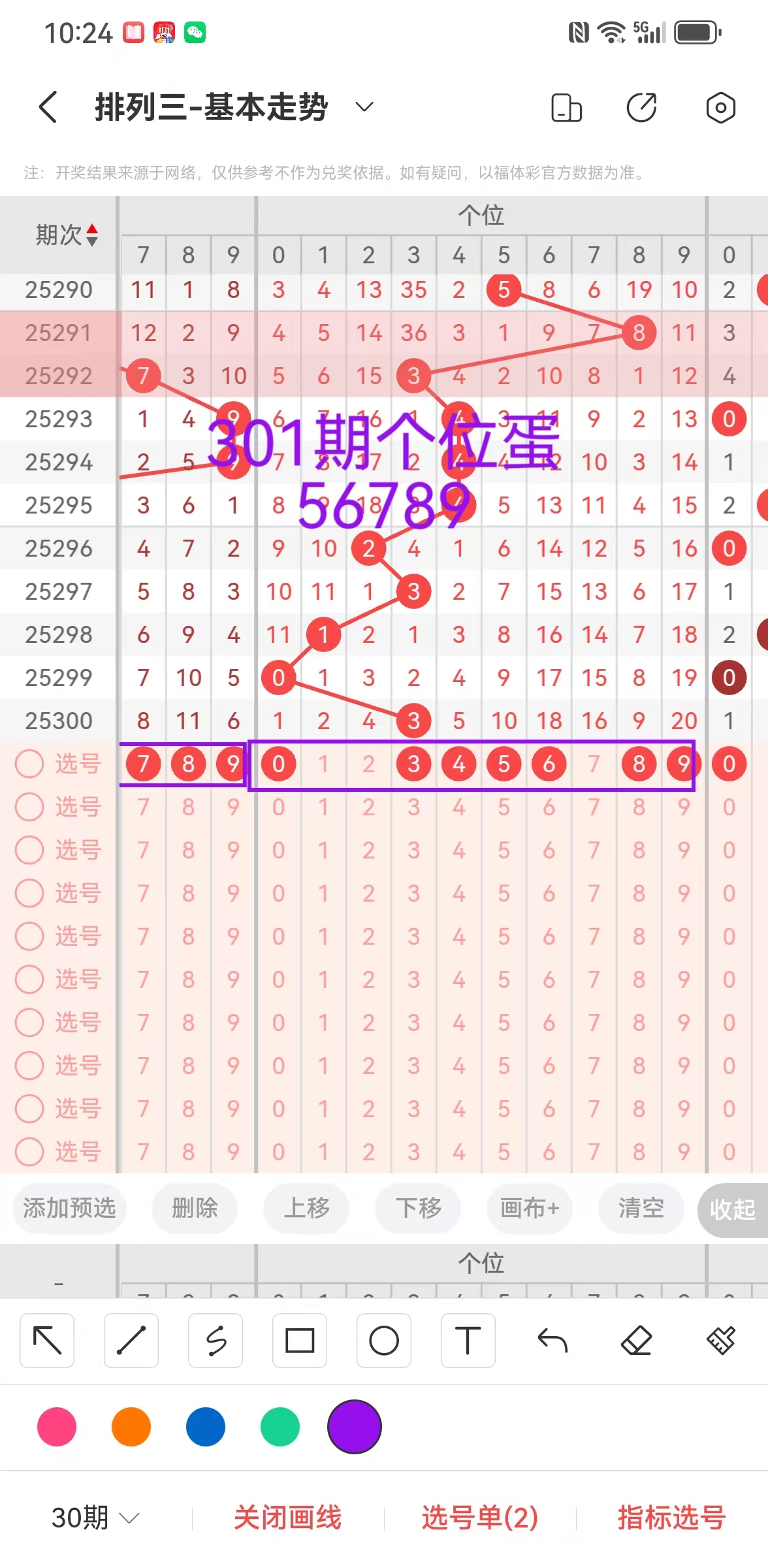Select the arrow drawing tool
The width and height of the screenshot is (768, 1568).
[47, 1341]
